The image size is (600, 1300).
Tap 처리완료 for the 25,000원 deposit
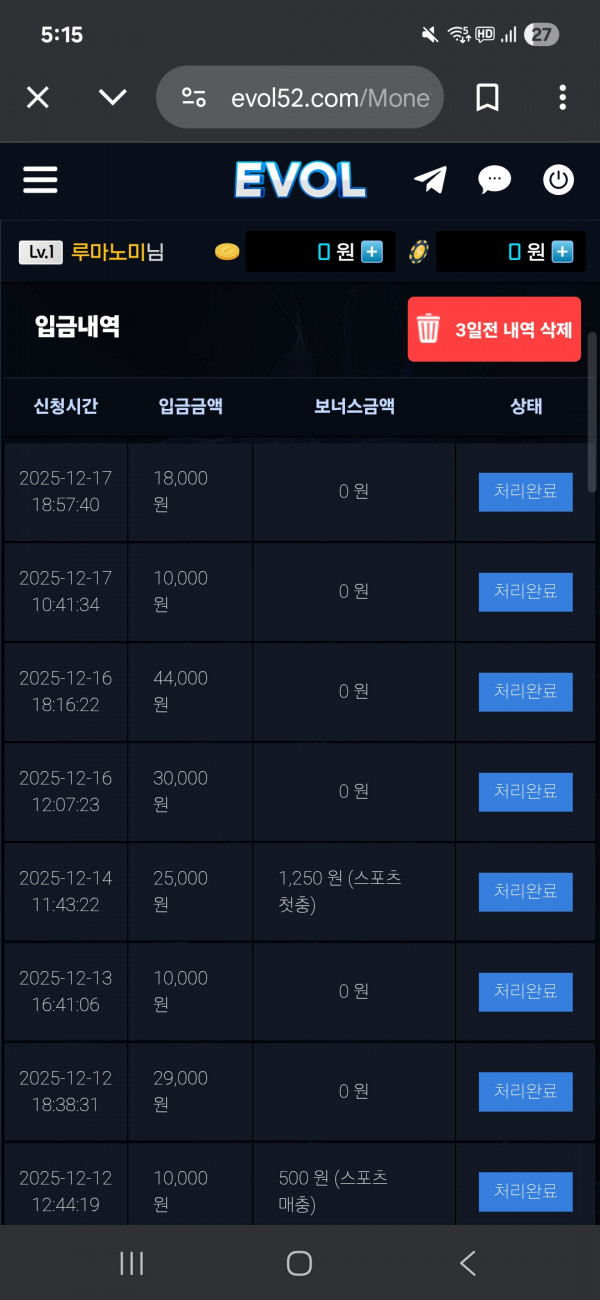(525, 892)
